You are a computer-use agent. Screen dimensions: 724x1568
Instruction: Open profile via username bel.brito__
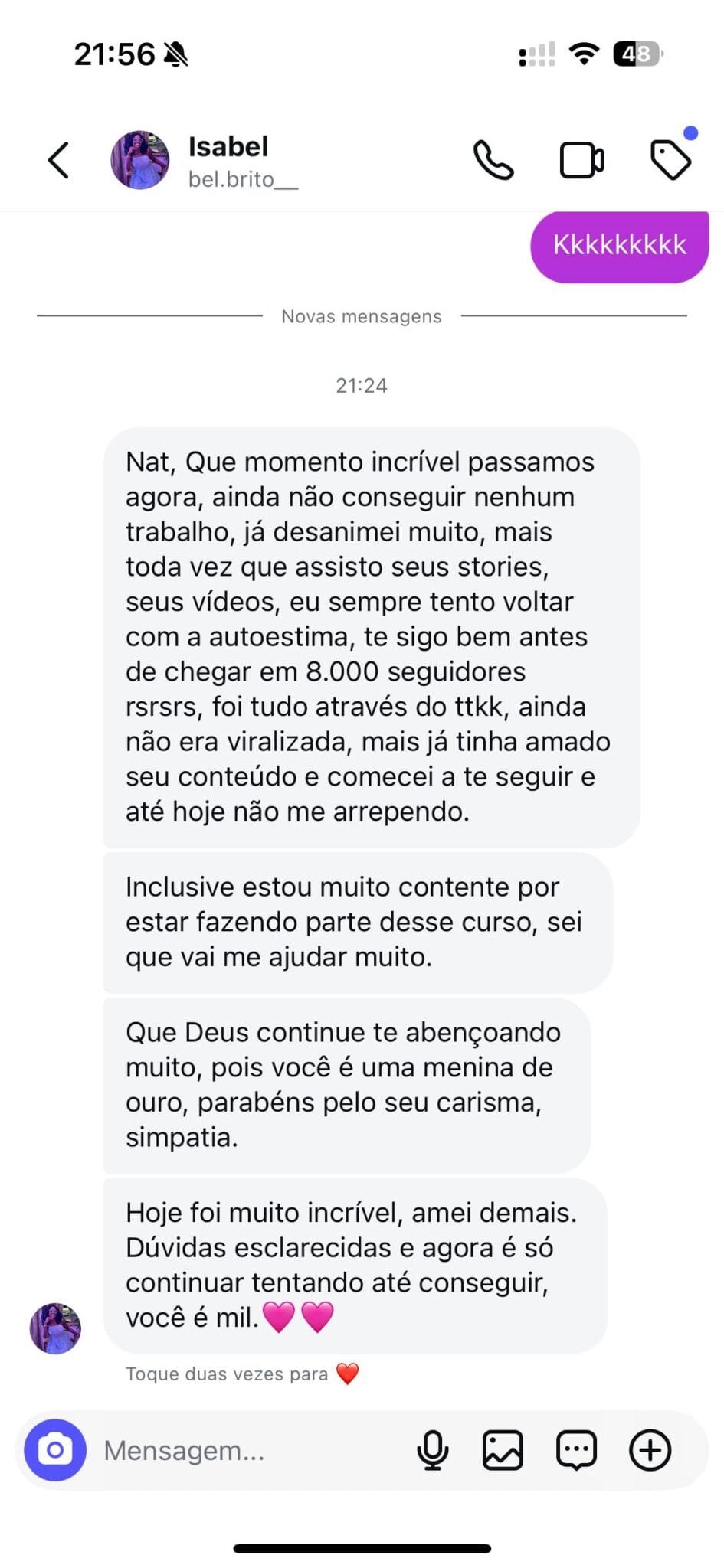tap(243, 182)
